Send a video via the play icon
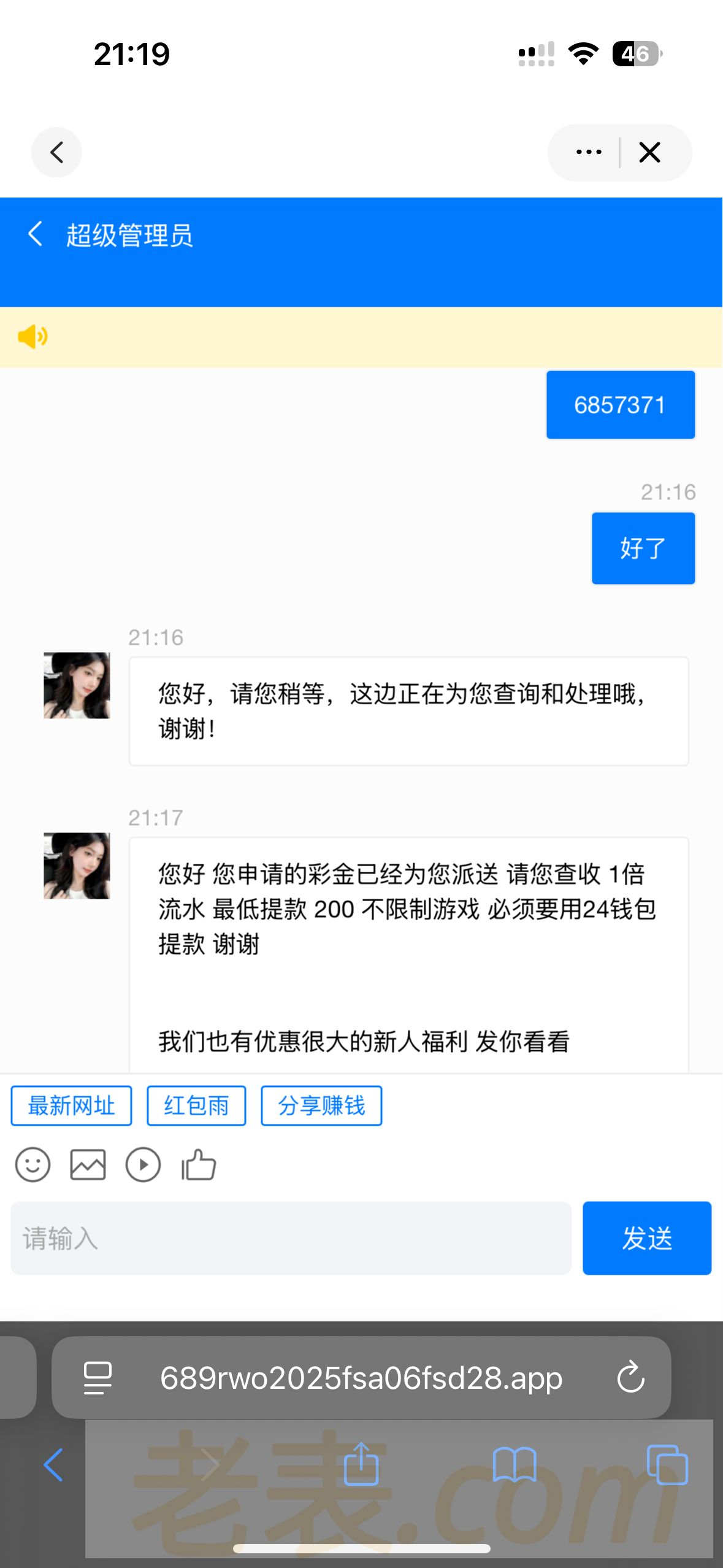 click(x=143, y=1164)
